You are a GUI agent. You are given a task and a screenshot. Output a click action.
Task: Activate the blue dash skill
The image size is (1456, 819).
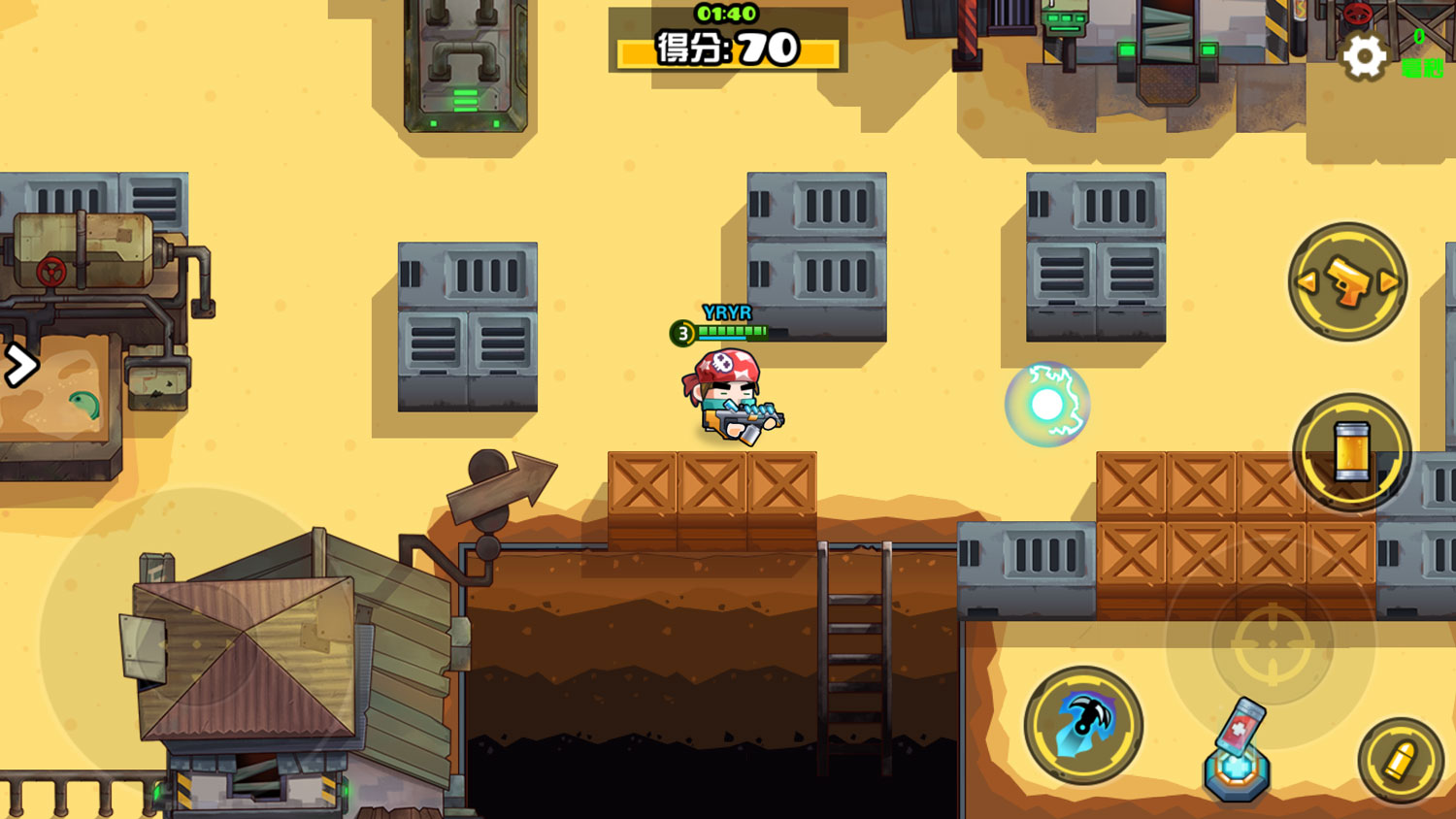click(x=1082, y=725)
